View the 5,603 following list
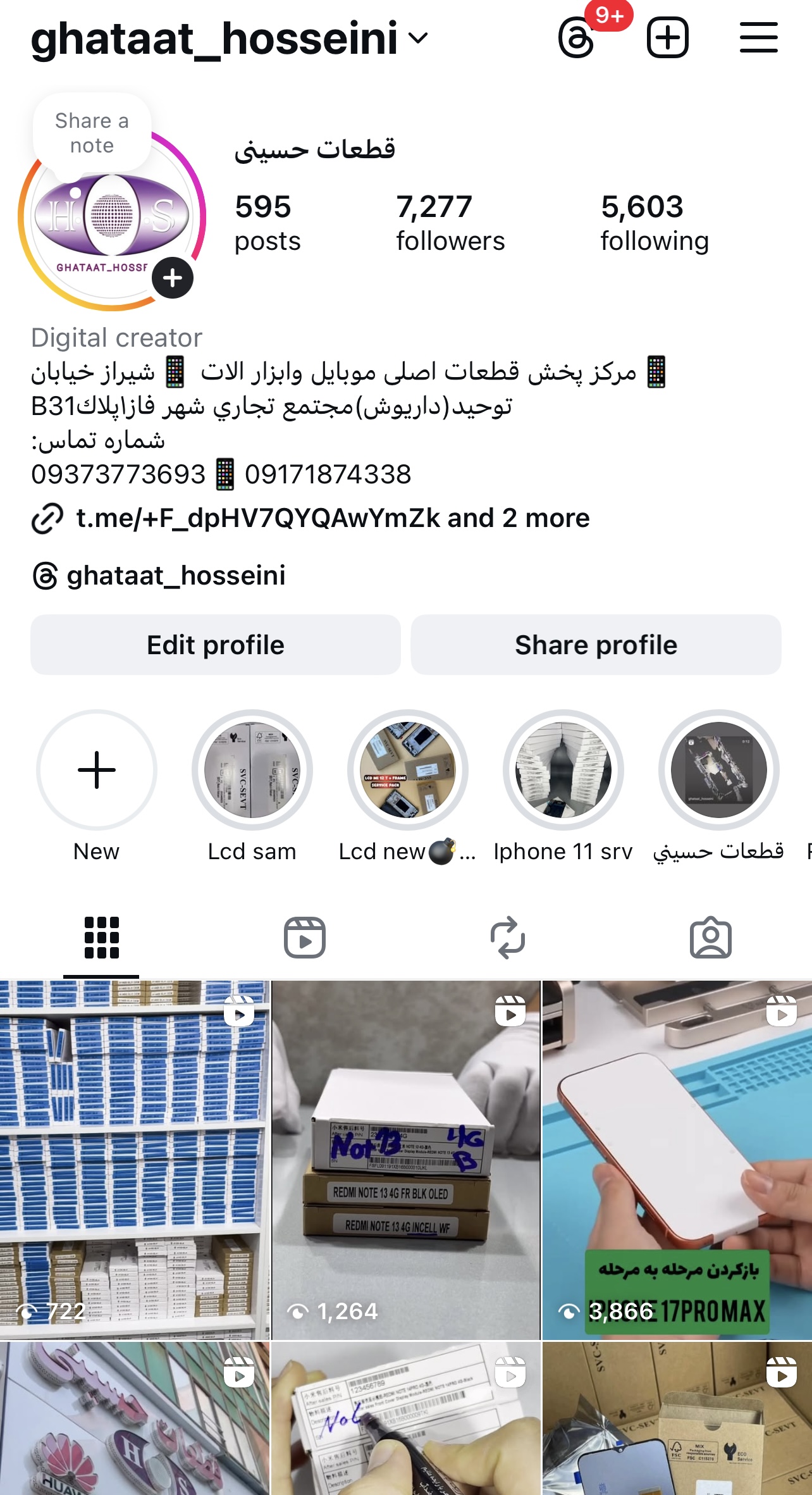812x1495 pixels. [x=654, y=223]
